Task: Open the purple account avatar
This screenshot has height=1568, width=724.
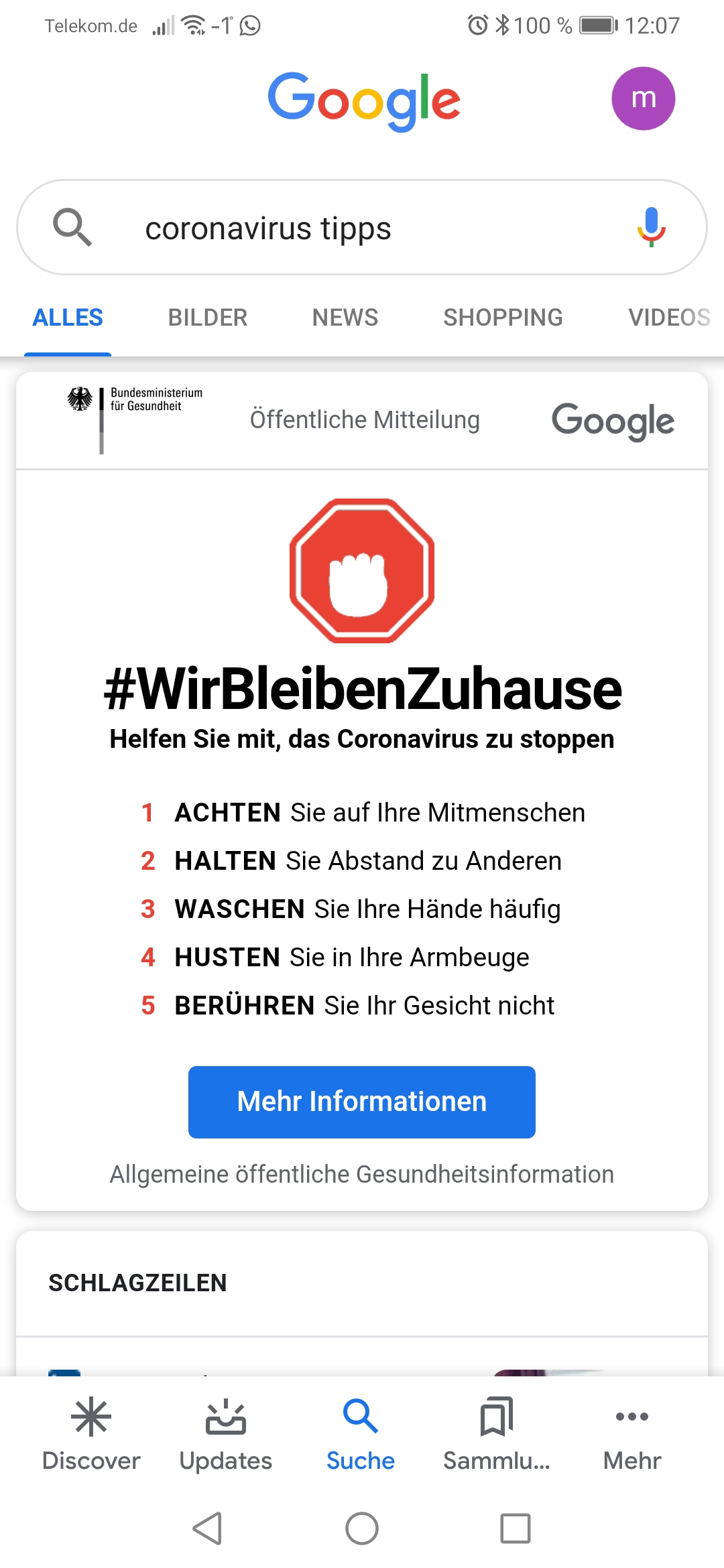Action: coord(643,99)
